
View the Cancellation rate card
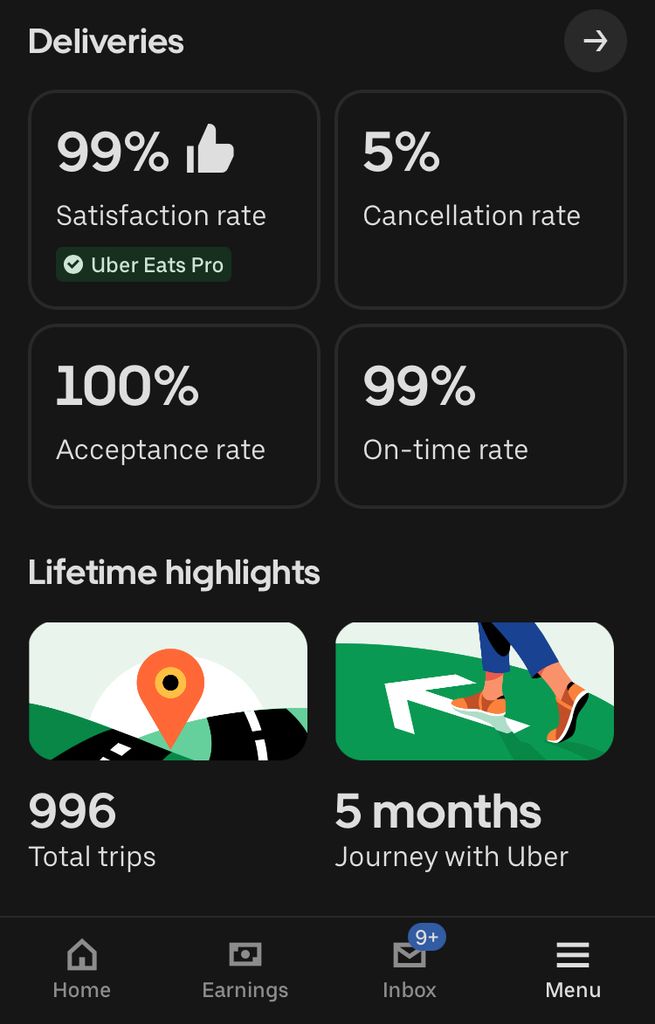point(480,199)
